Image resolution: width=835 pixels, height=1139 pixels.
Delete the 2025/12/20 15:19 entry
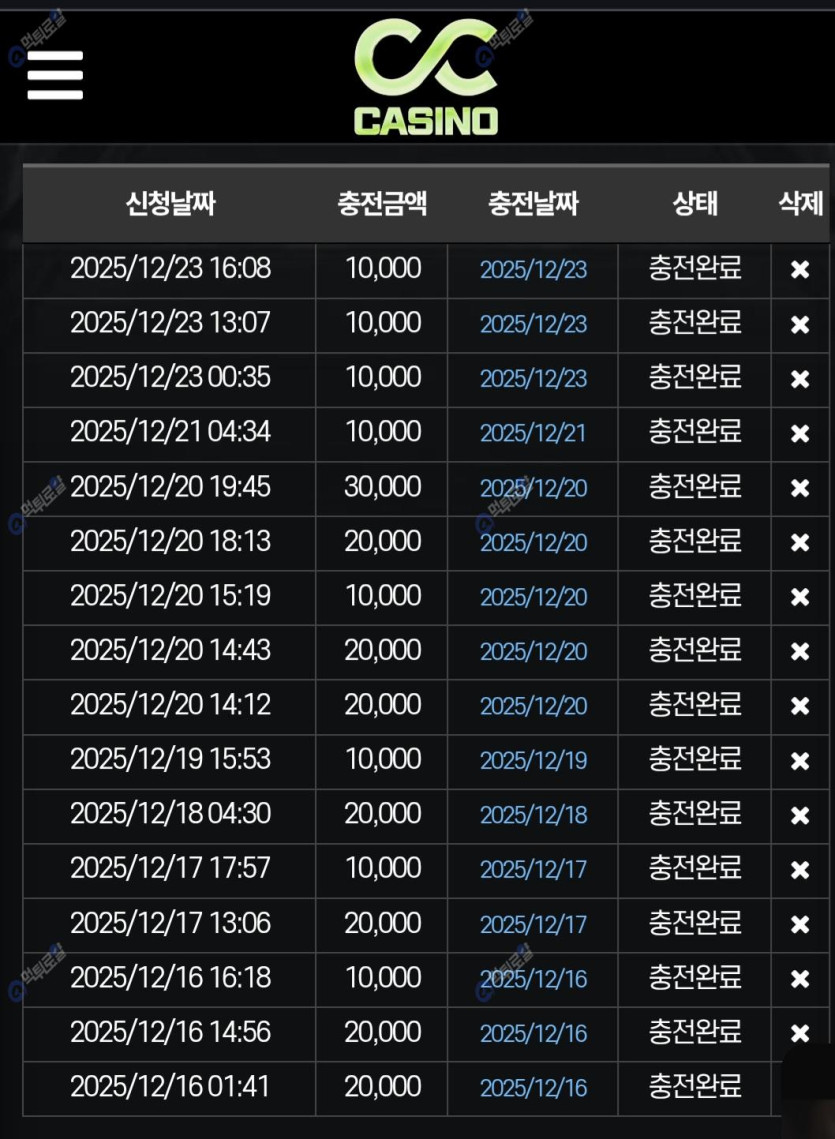coord(800,597)
